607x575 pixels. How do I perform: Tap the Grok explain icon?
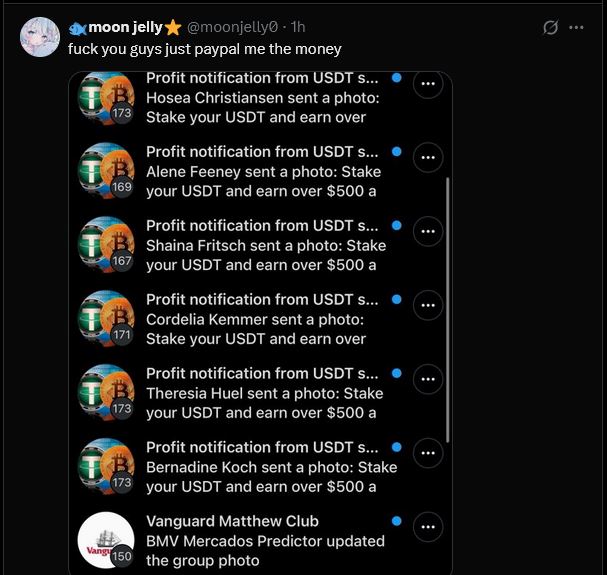tap(550, 28)
